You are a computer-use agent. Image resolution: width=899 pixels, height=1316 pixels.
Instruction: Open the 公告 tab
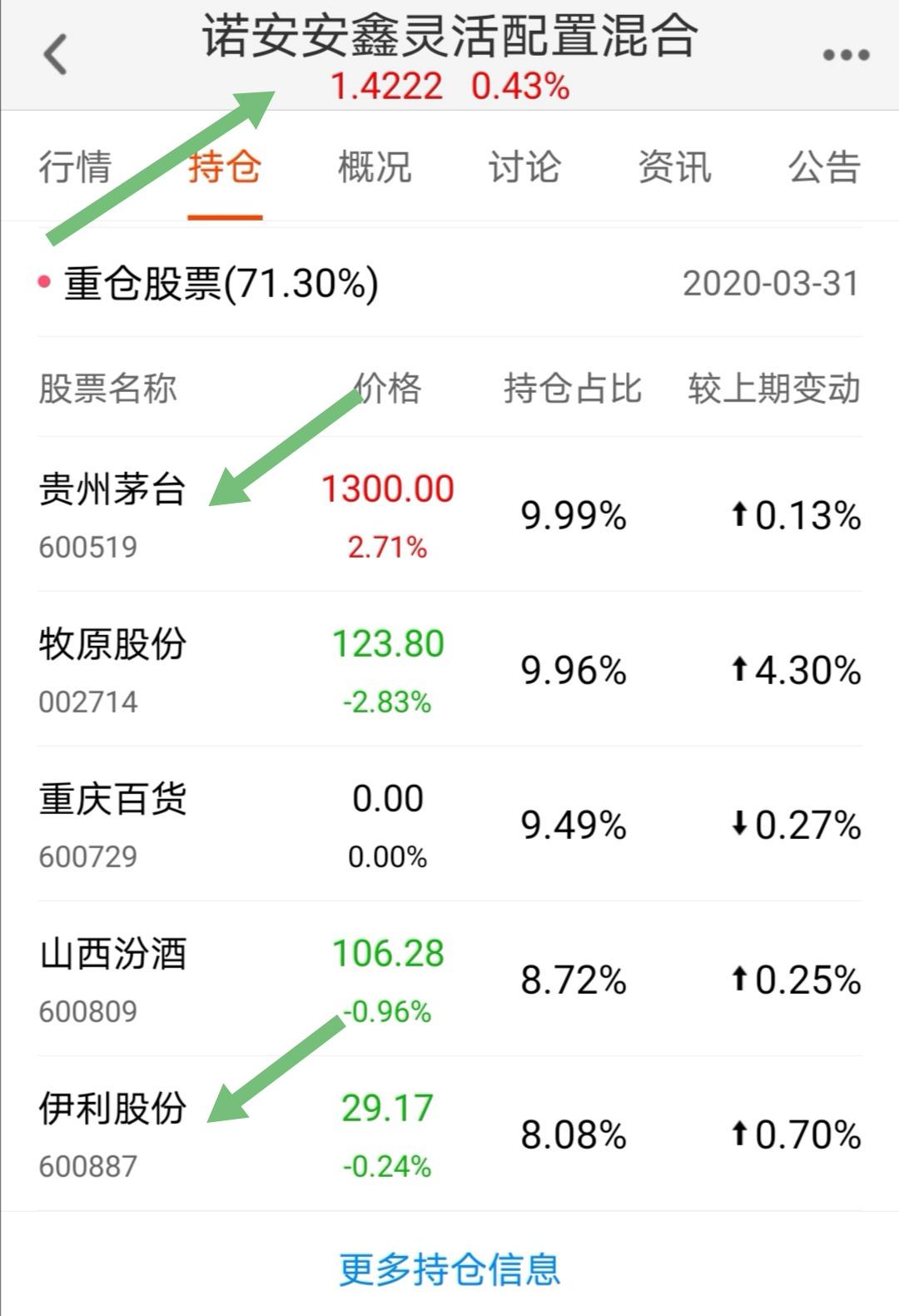824,166
